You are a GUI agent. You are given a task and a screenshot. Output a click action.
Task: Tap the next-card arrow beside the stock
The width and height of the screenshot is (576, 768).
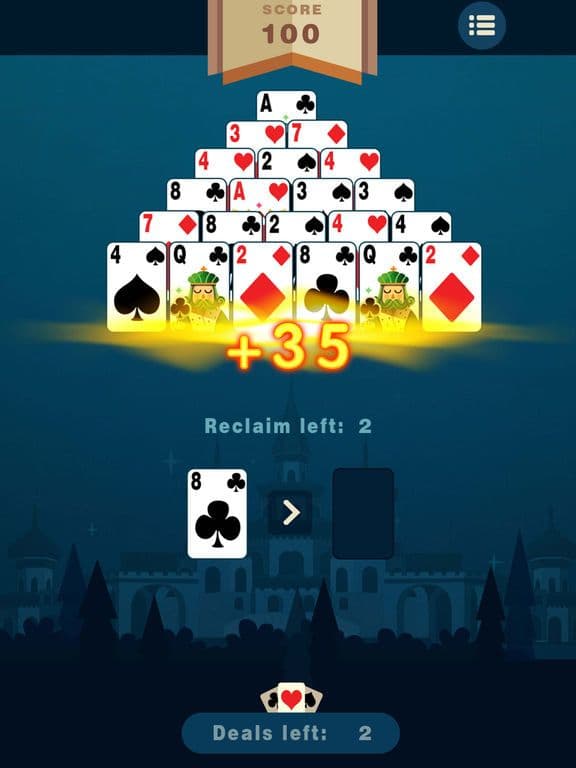[291, 513]
